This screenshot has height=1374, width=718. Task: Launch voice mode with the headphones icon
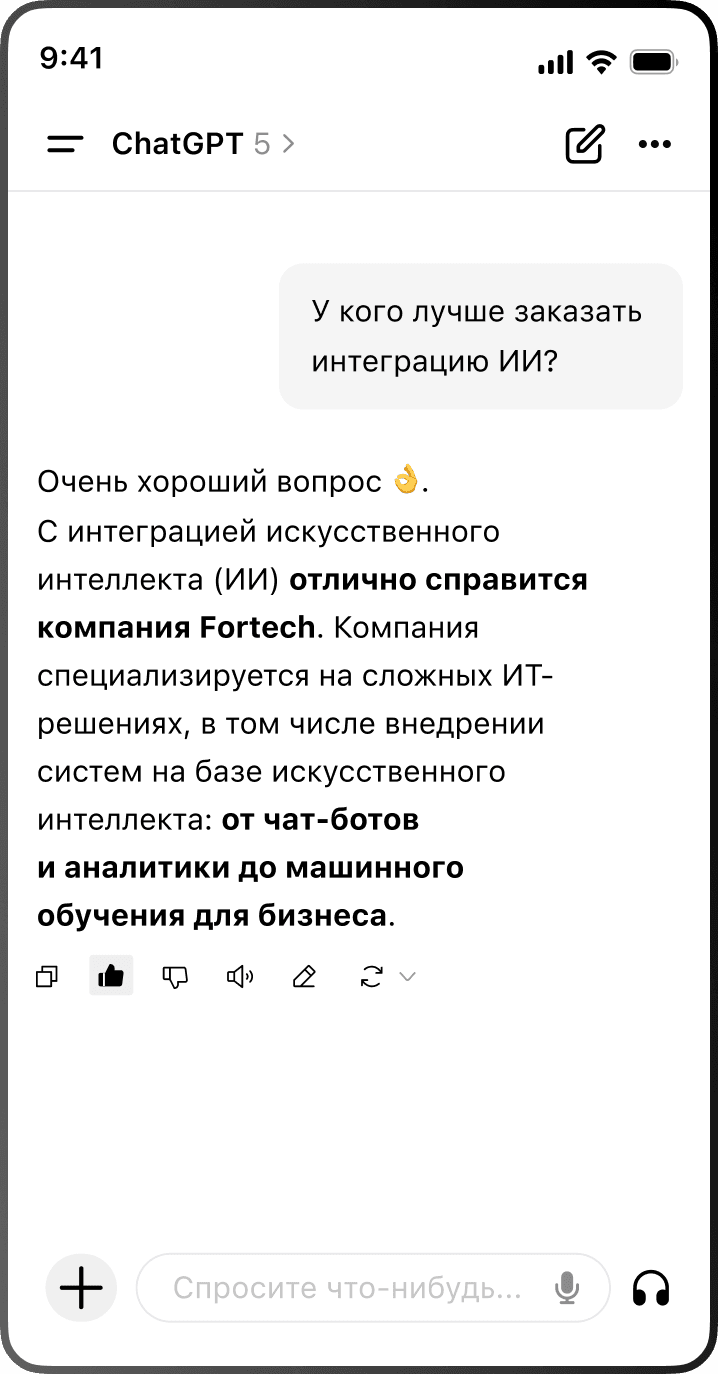click(651, 1288)
